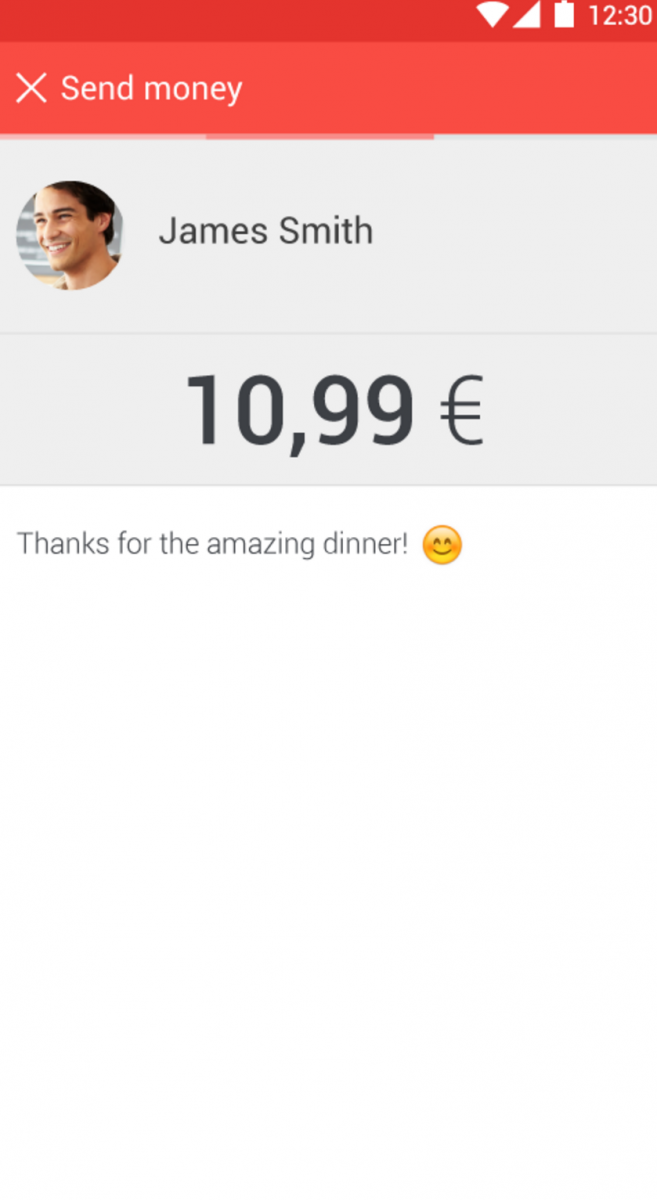Screen dimensions: 657x1200
Task: Close the Send money screen
Action: coord(32,88)
